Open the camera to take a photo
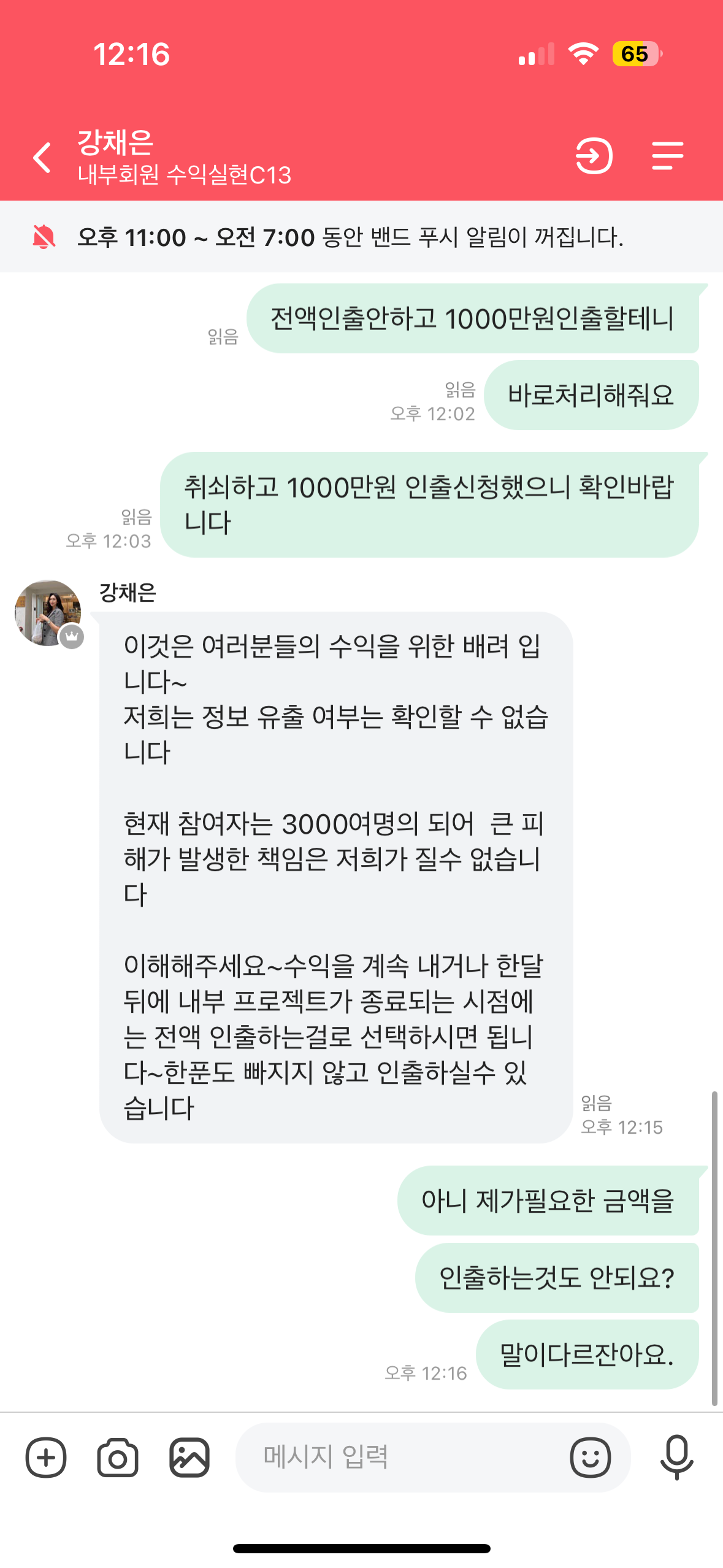Viewport: 723px width, 1568px height. (x=118, y=1458)
